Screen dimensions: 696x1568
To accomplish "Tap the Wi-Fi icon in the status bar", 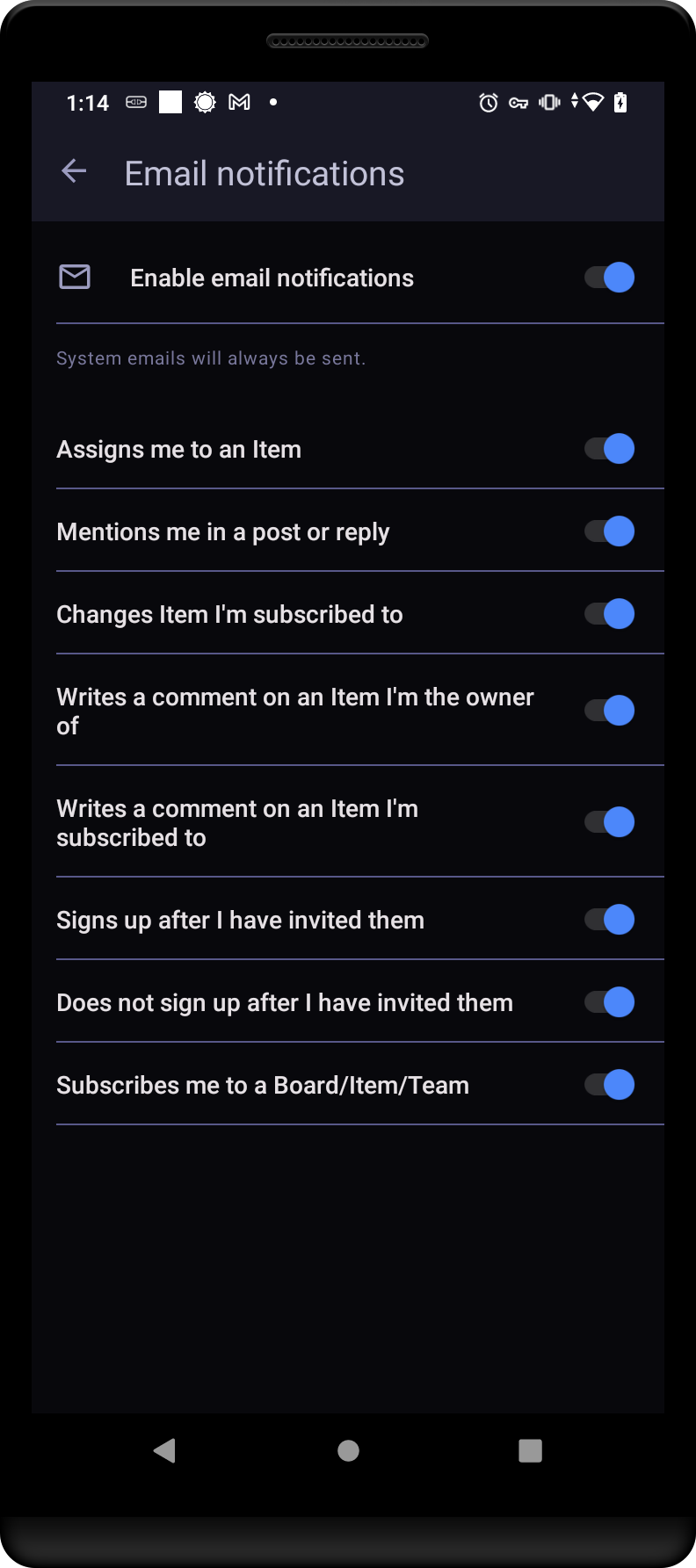I will [591, 102].
